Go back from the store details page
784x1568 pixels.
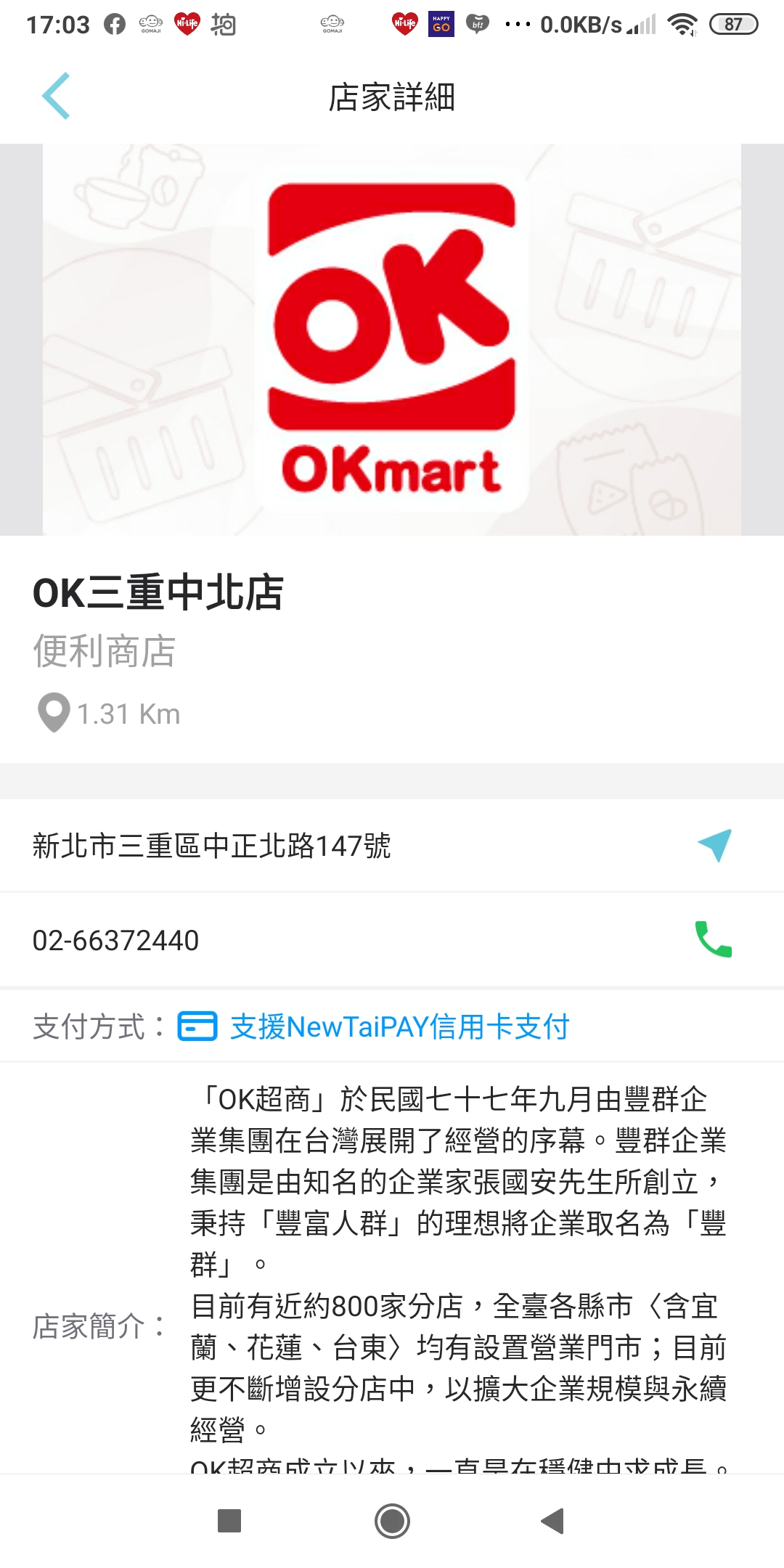click(x=56, y=96)
